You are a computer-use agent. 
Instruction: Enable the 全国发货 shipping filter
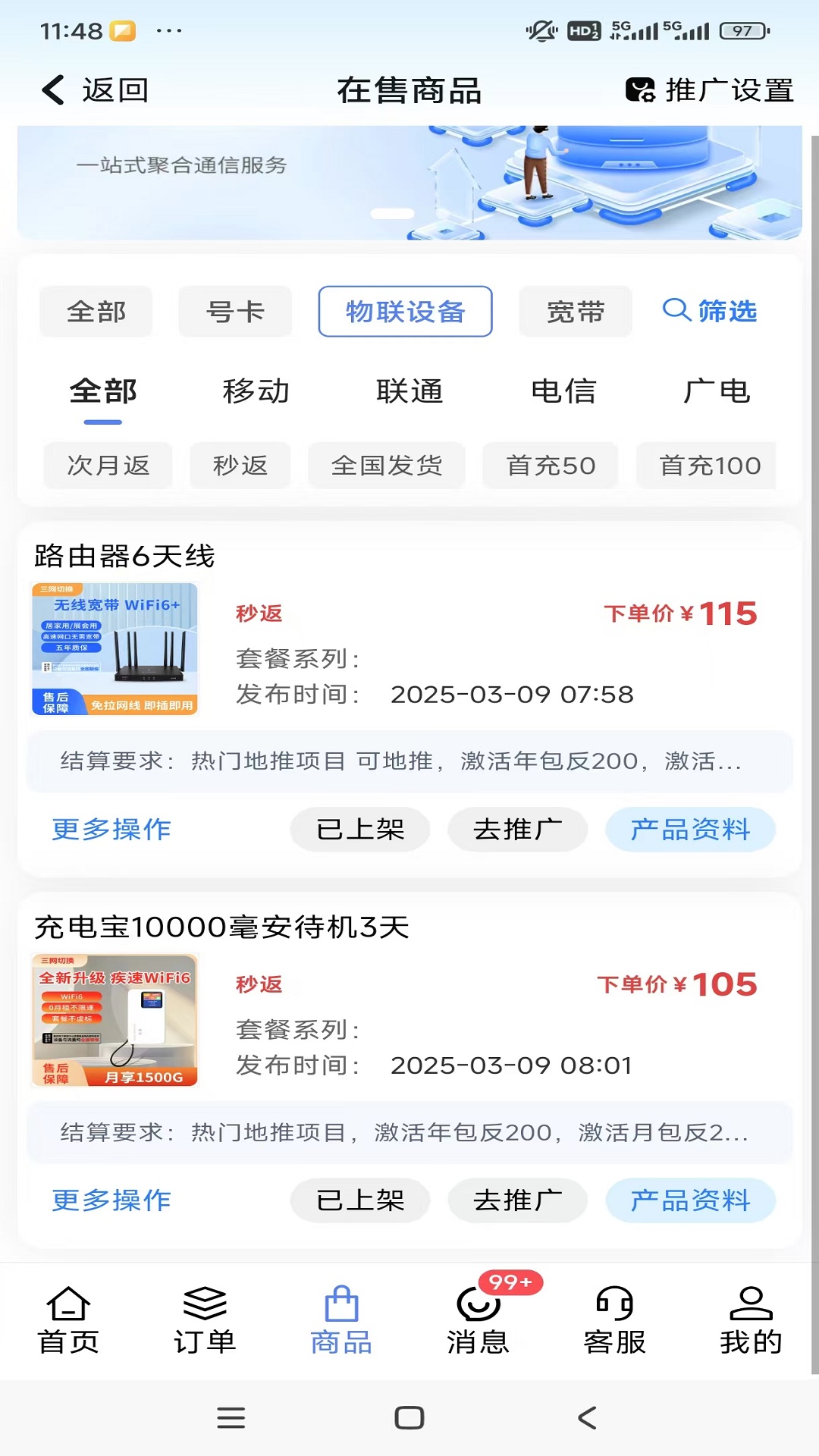point(386,466)
